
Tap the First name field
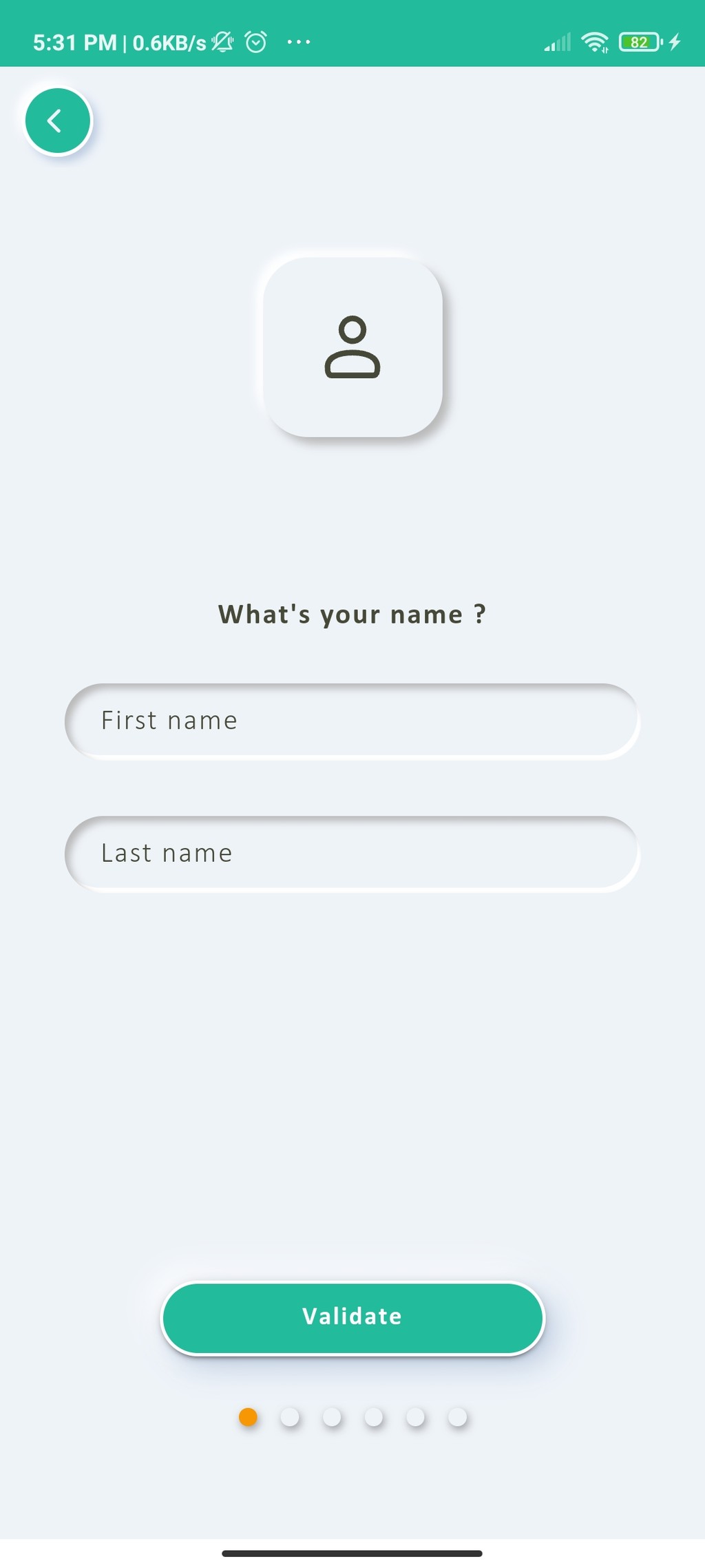(x=352, y=721)
